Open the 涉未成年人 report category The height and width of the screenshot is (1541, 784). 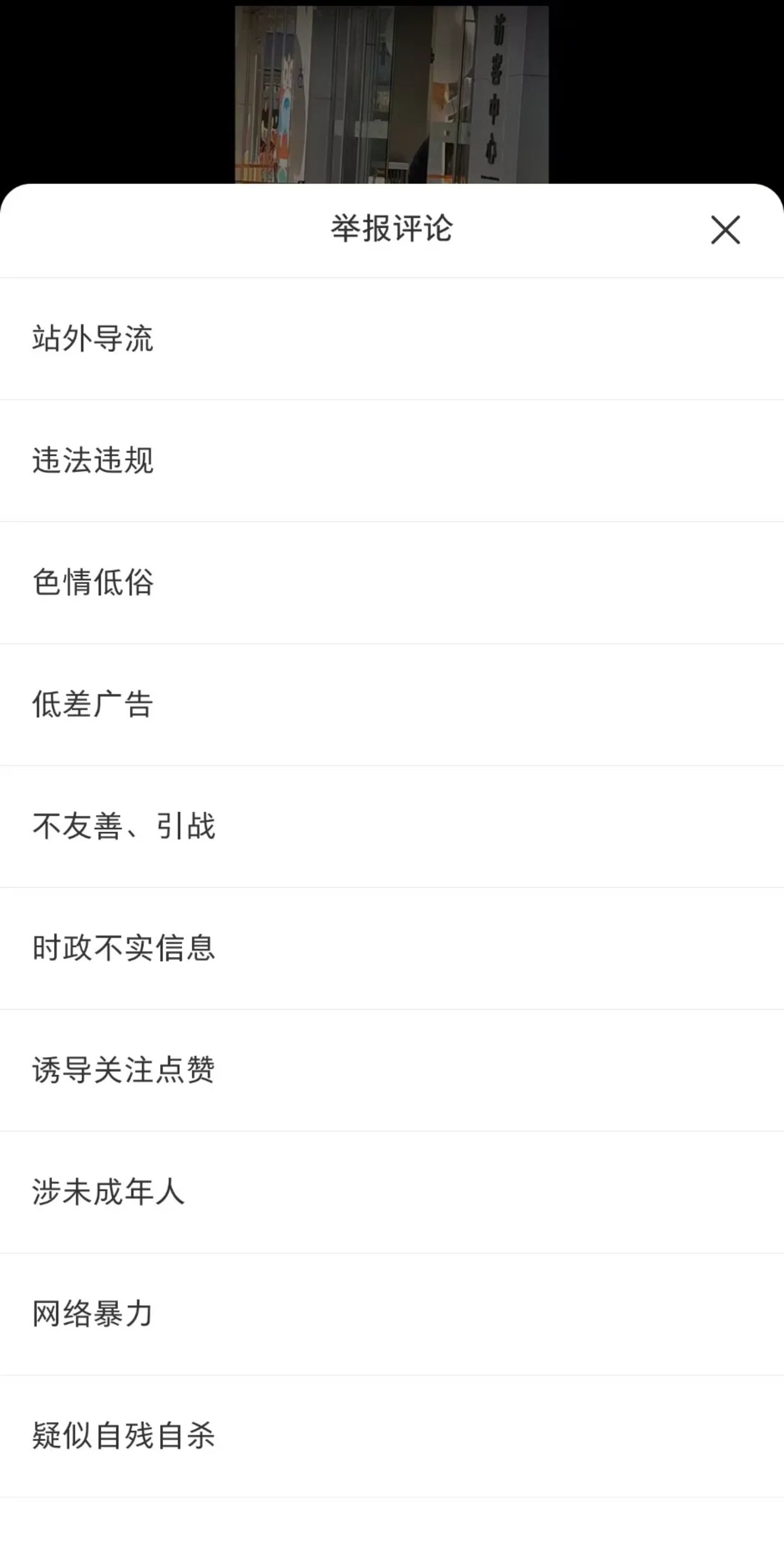108,1192
